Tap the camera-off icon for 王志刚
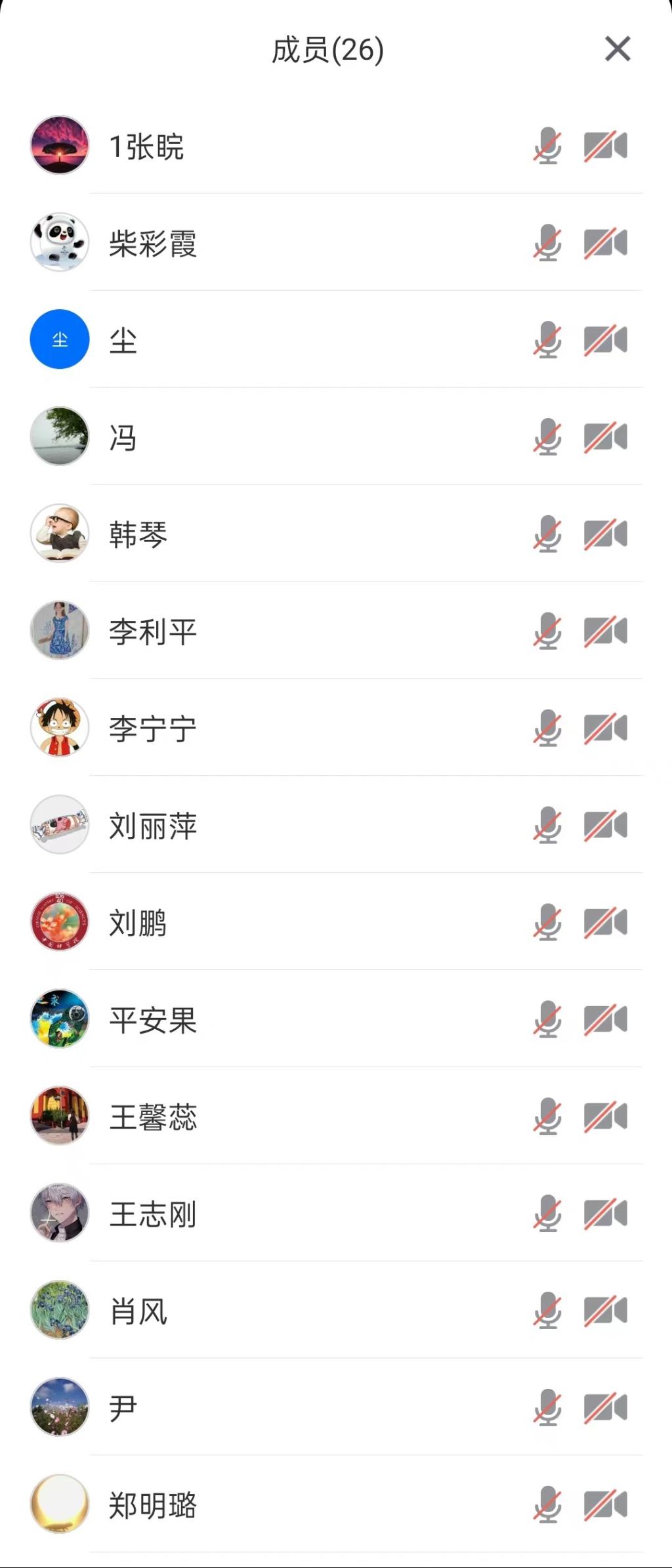Image resolution: width=672 pixels, height=1568 pixels. [605, 1214]
